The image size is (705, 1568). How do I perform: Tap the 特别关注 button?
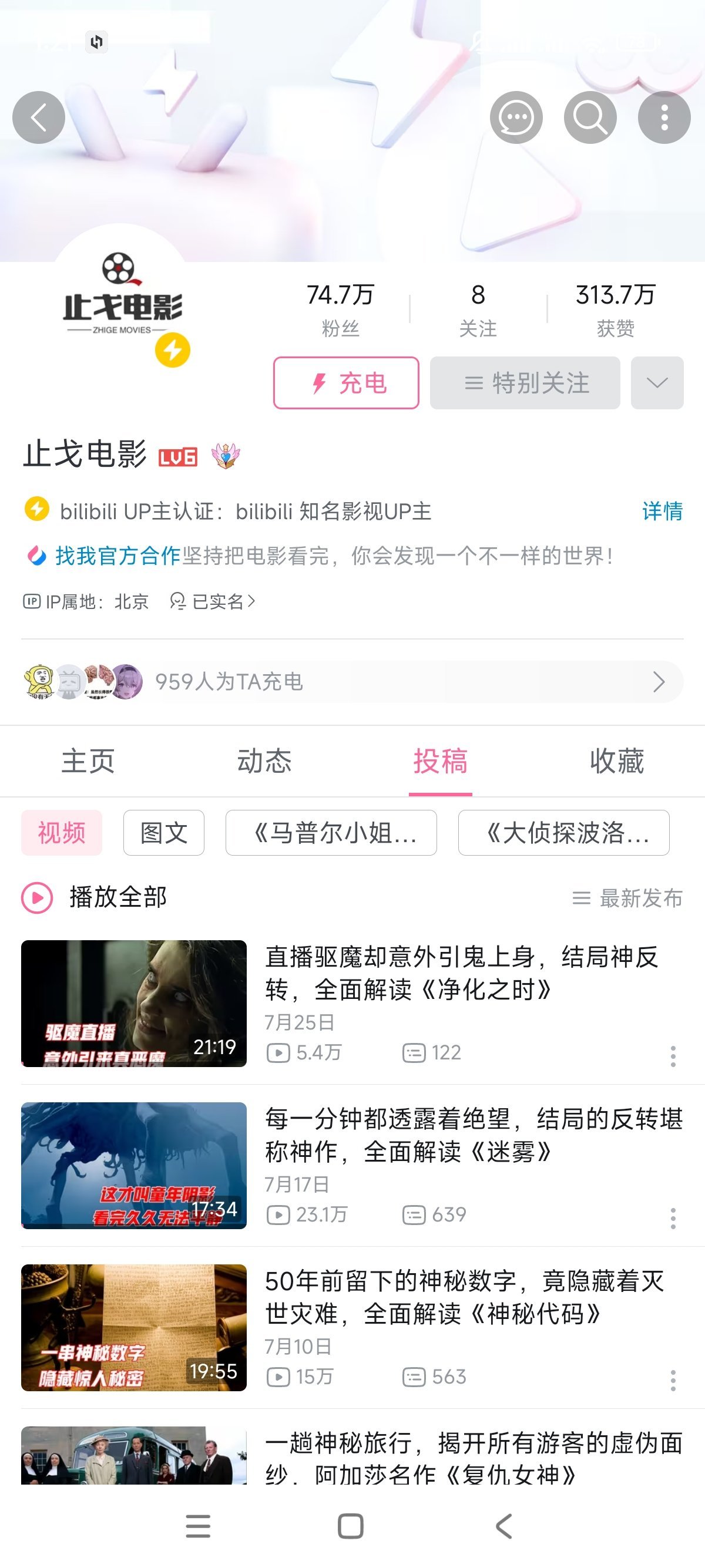click(525, 383)
